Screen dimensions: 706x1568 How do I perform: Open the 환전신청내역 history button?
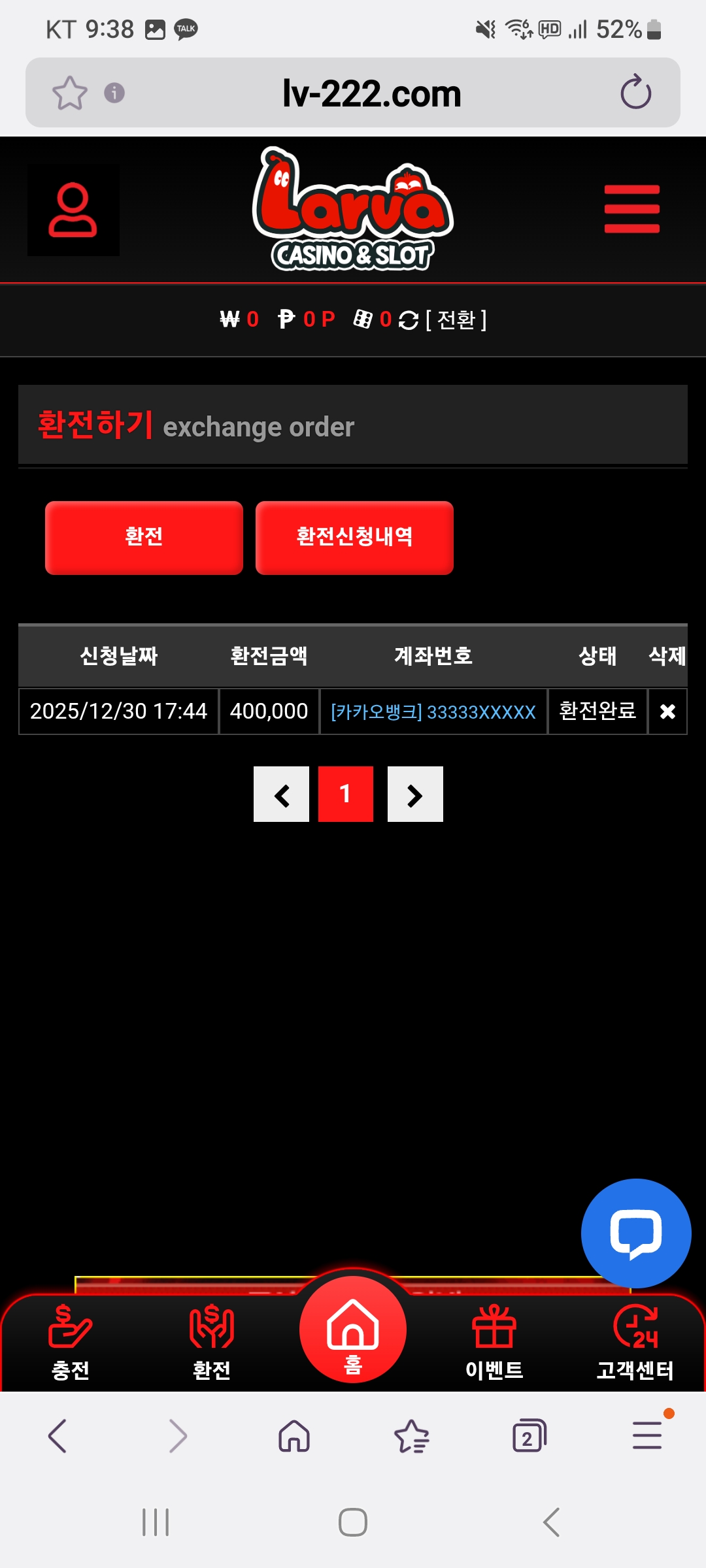[354, 538]
